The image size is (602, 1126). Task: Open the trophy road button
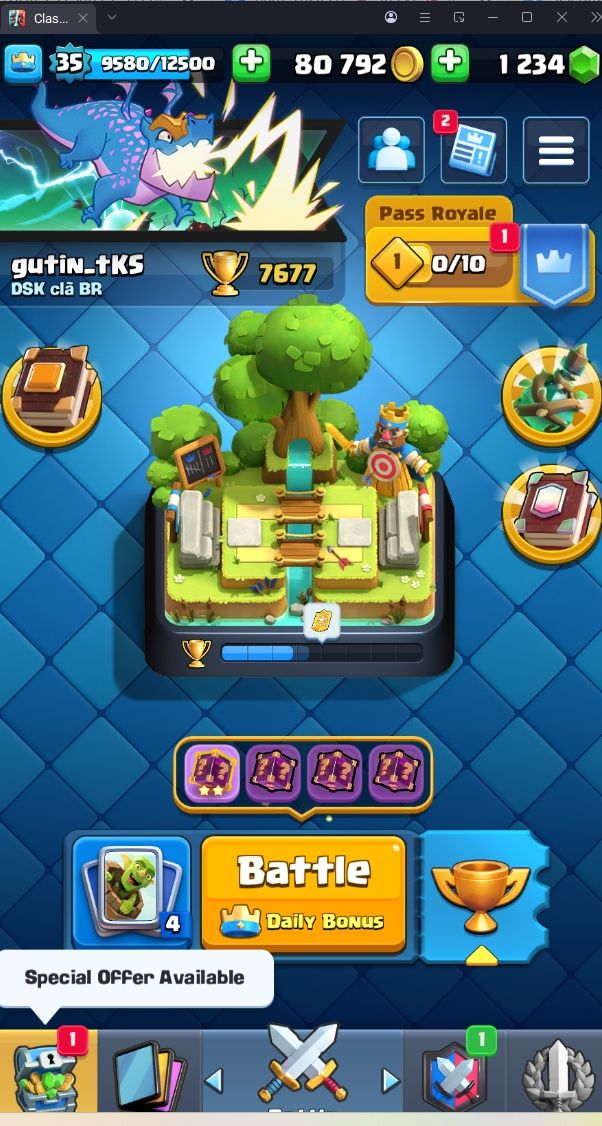coord(482,892)
